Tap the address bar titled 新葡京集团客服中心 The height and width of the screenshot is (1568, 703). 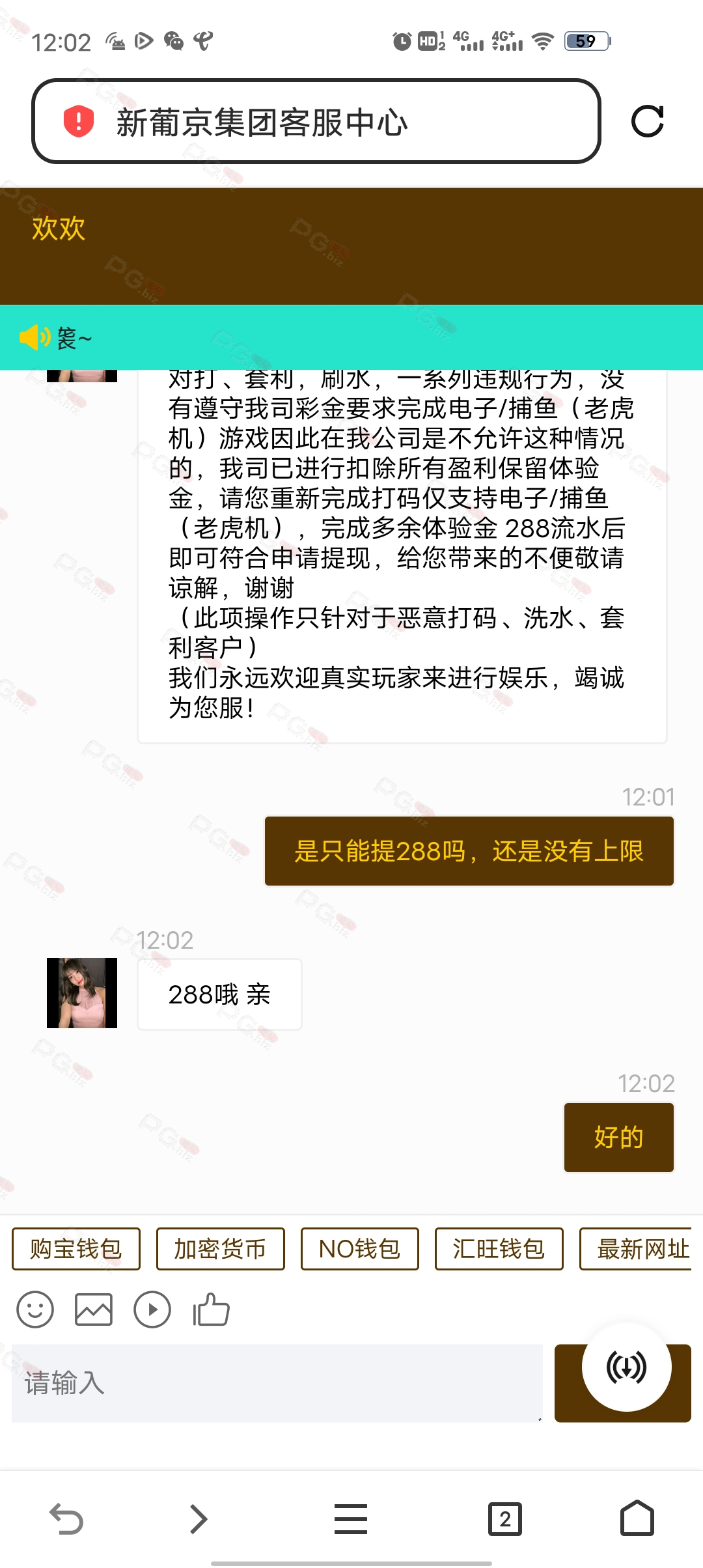(316, 121)
